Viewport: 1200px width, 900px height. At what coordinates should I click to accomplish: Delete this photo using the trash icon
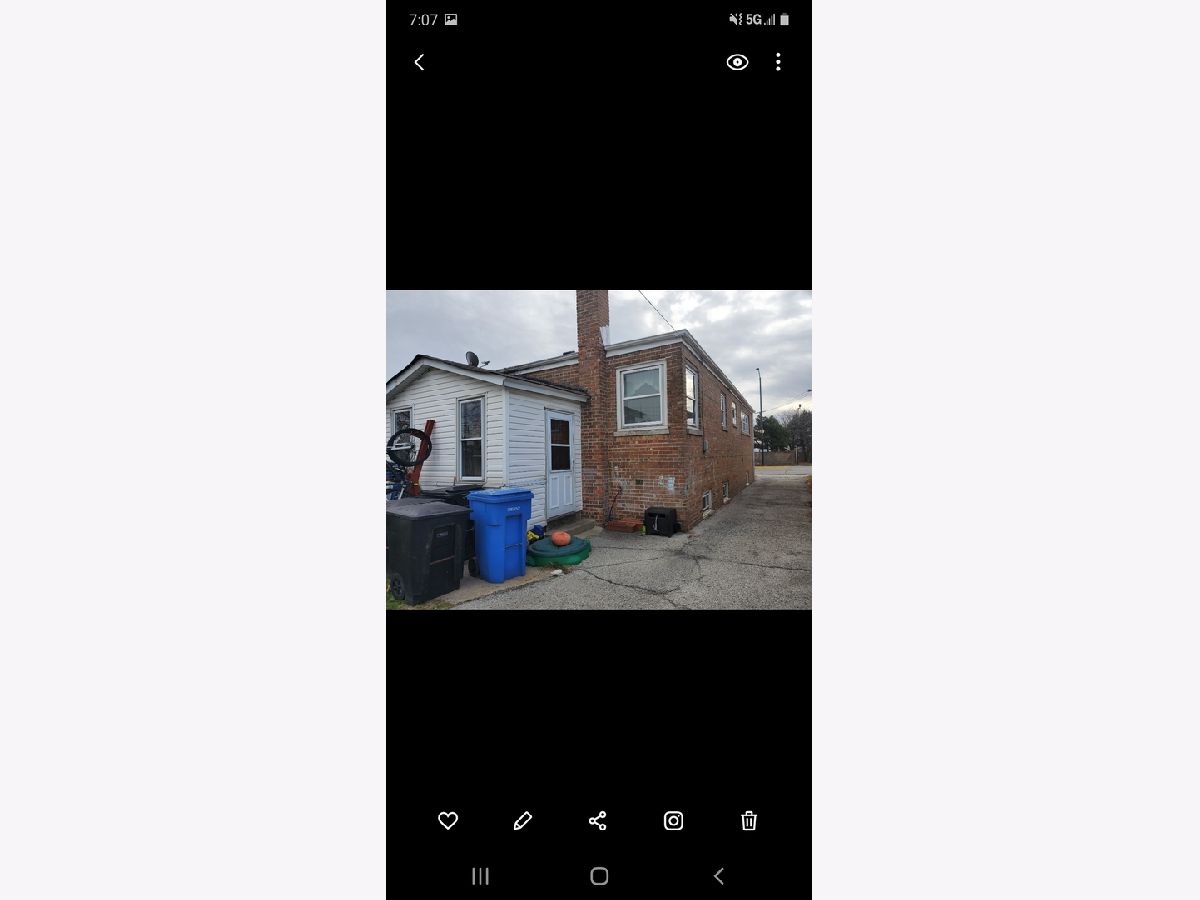[749, 821]
